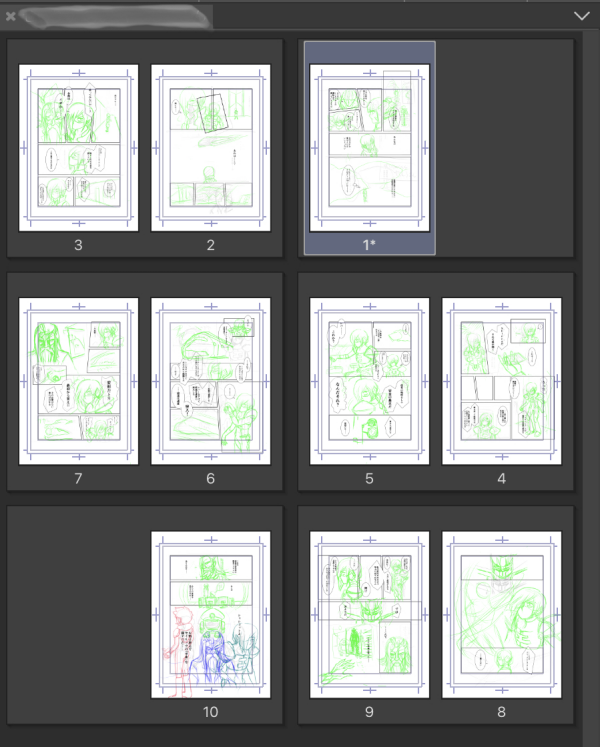Open page 10 thumbnail

click(x=210, y=614)
